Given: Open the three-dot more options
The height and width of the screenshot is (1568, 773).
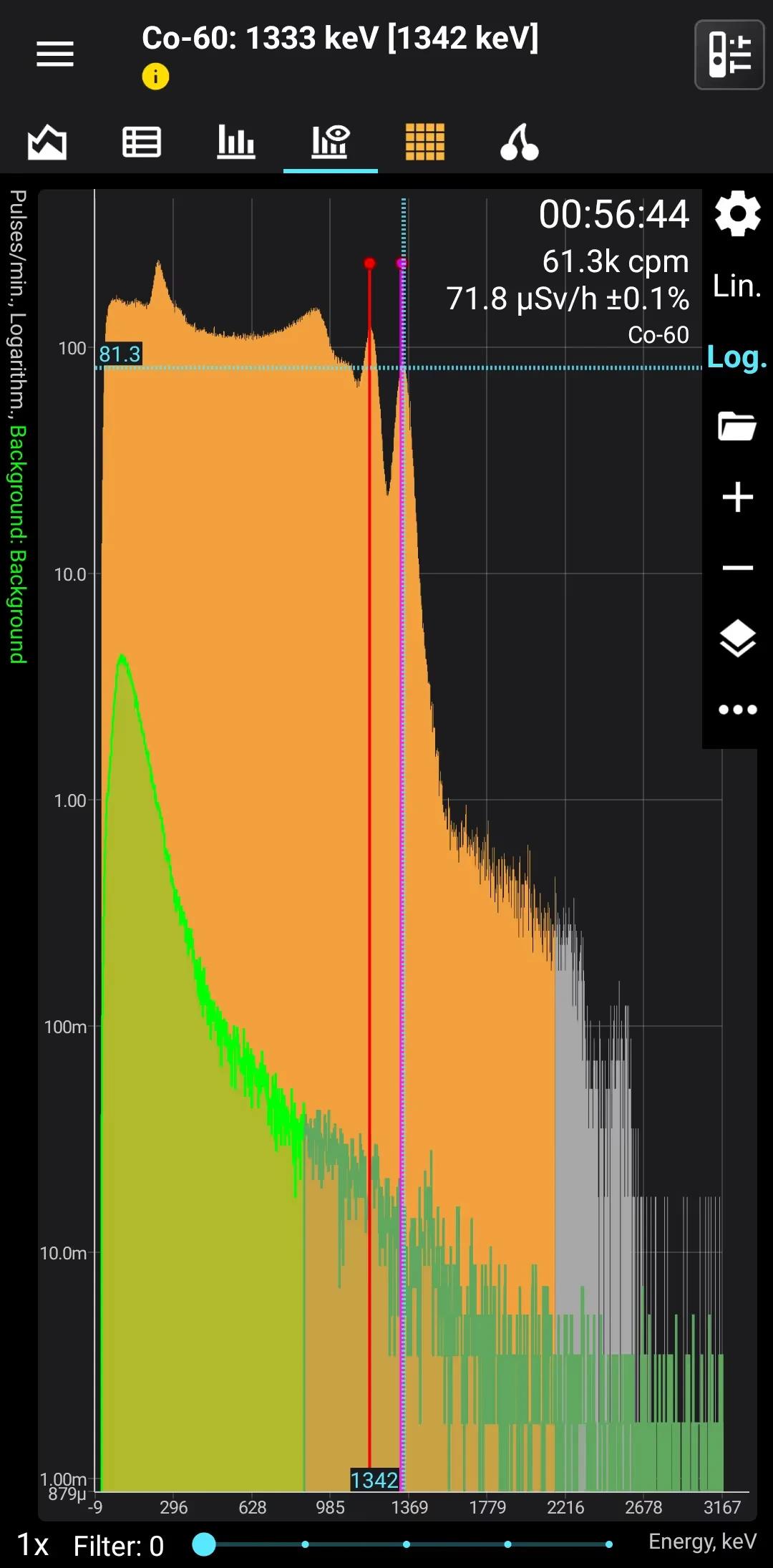Looking at the screenshot, I should (737, 710).
